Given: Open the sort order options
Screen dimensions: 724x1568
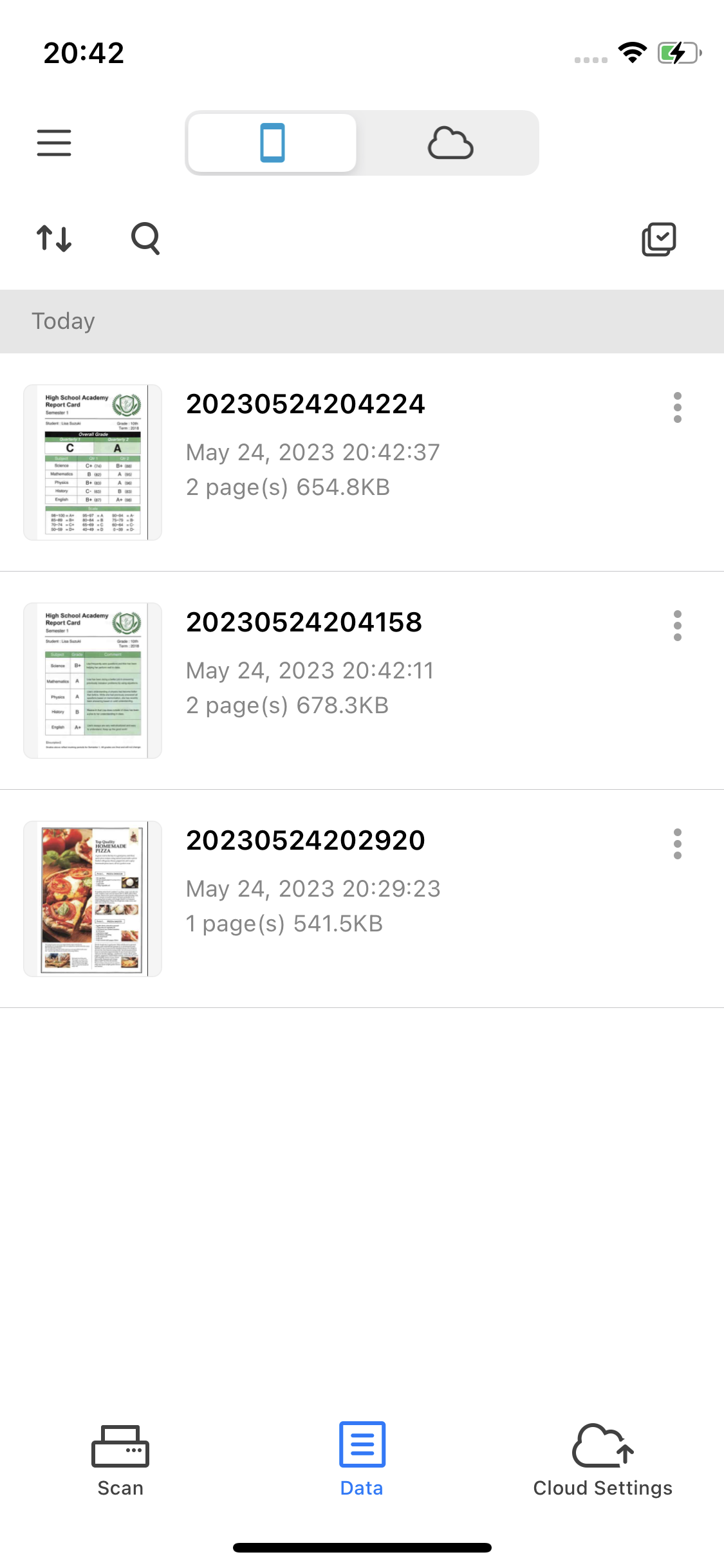Looking at the screenshot, I should (54, 239).
